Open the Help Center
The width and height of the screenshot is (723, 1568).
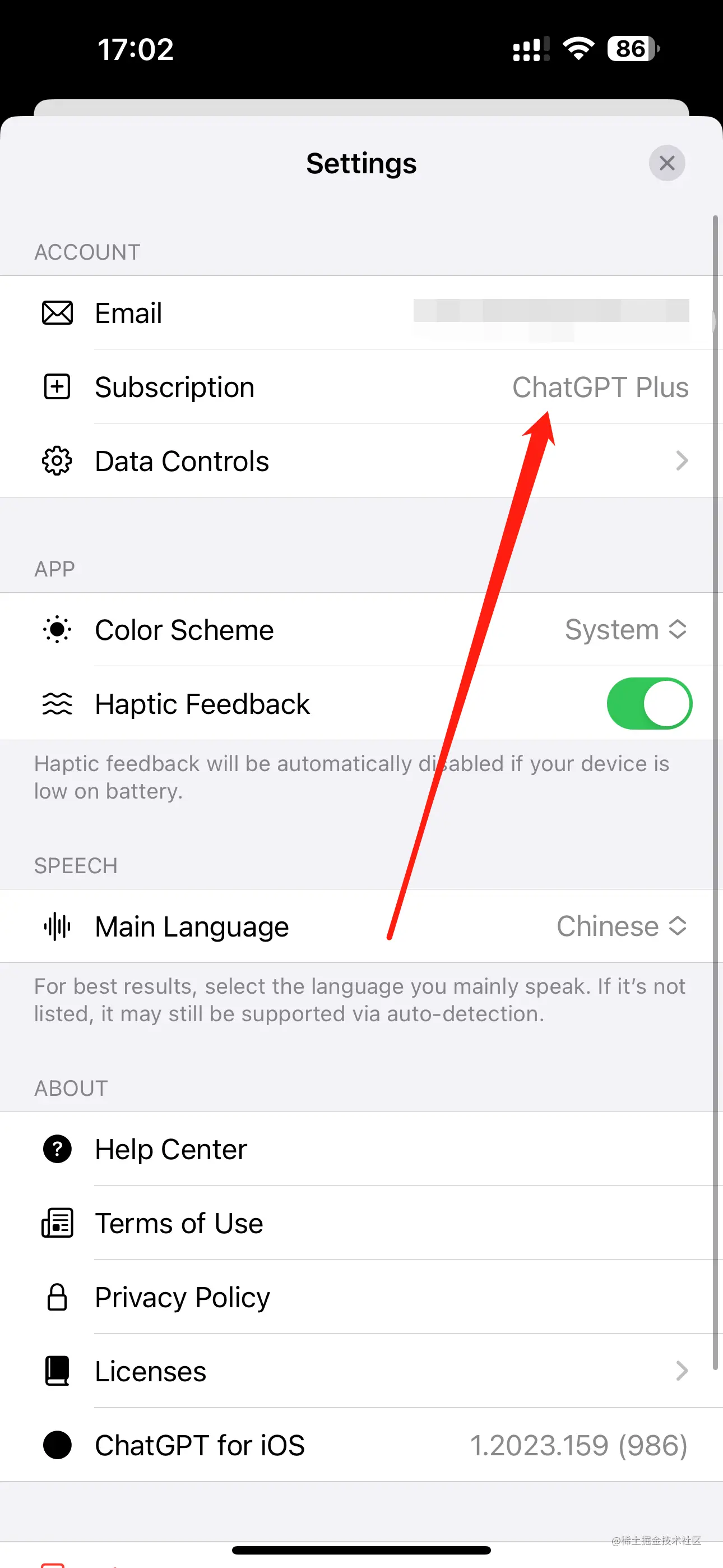(x=361, y=1149)
